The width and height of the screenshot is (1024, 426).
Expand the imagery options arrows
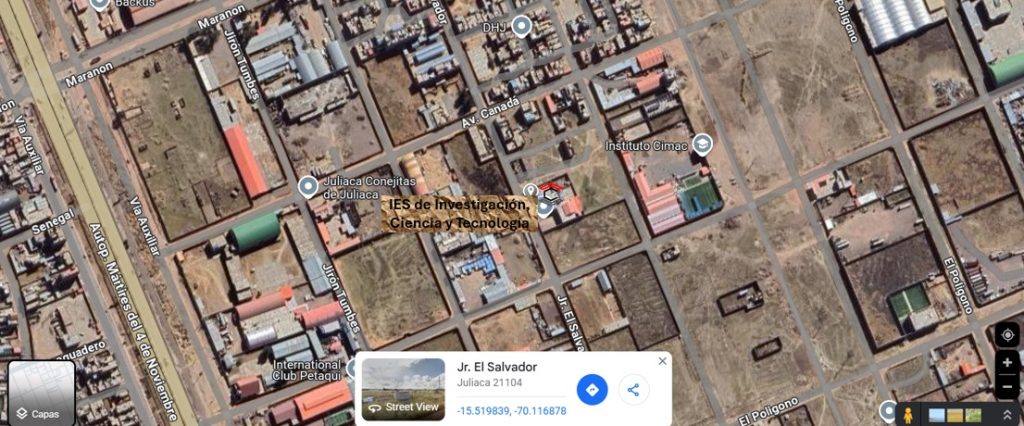(1005, 413)
